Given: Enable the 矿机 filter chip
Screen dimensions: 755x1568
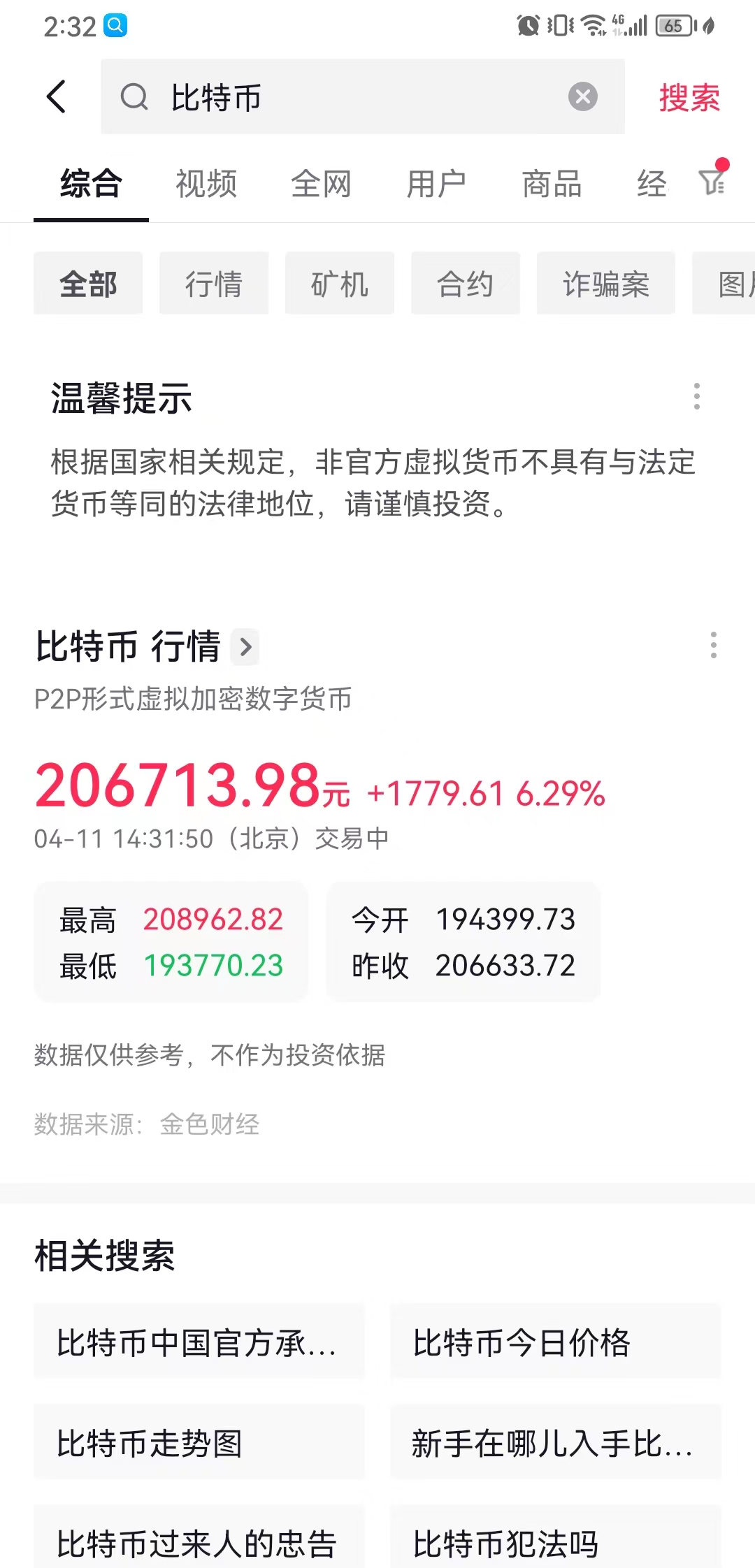Looking at the screenshot, I should [x=339, y=283].
